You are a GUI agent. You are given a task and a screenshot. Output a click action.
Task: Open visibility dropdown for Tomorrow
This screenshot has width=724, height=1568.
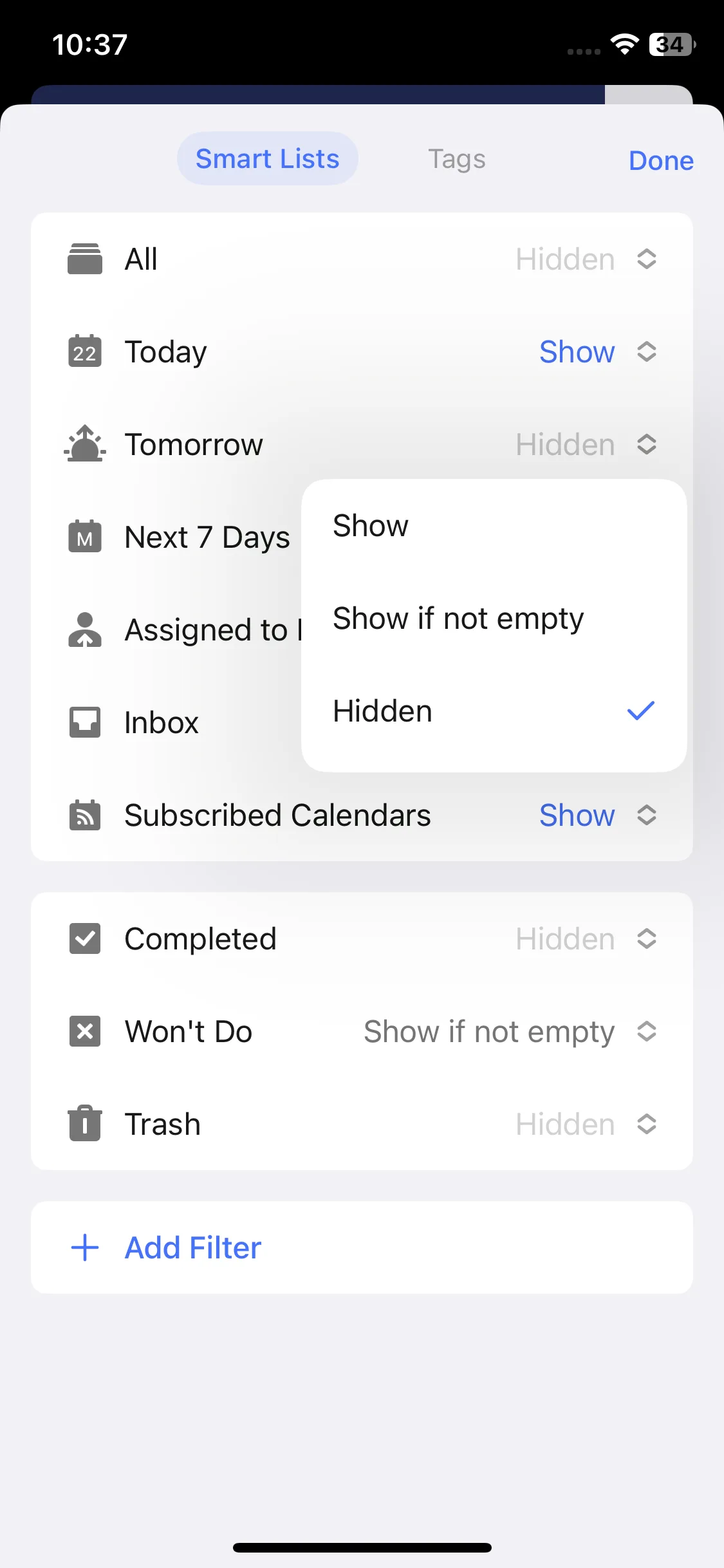click(x=586, y=445)
